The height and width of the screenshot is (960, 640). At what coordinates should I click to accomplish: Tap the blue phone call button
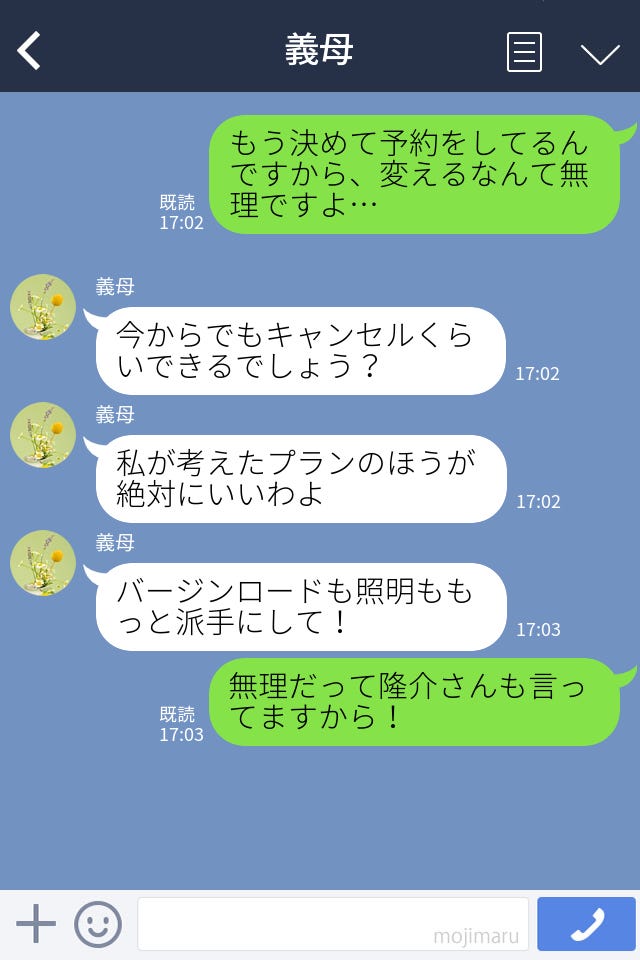click(x=586, y=924)
